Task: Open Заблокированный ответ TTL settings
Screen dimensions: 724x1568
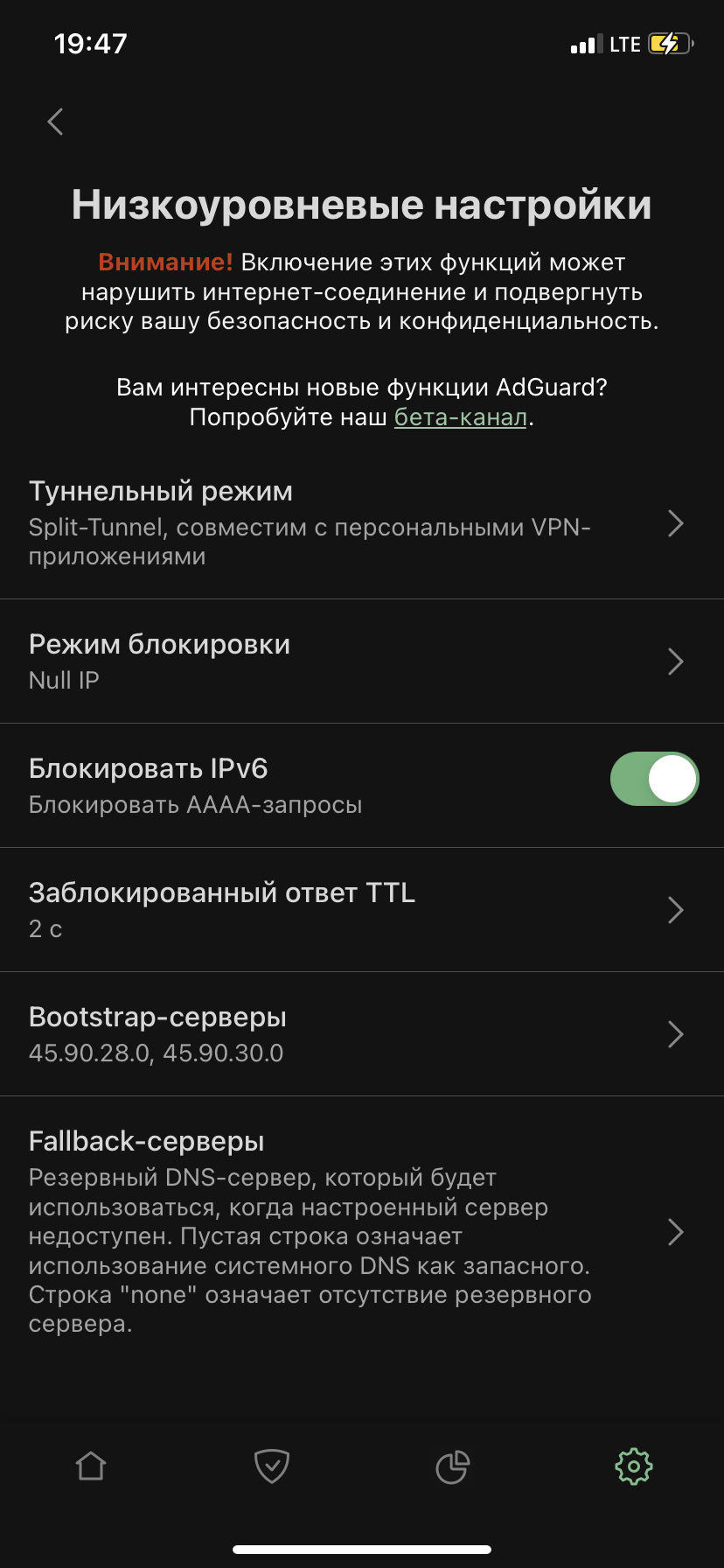Action: click(362, 909)
